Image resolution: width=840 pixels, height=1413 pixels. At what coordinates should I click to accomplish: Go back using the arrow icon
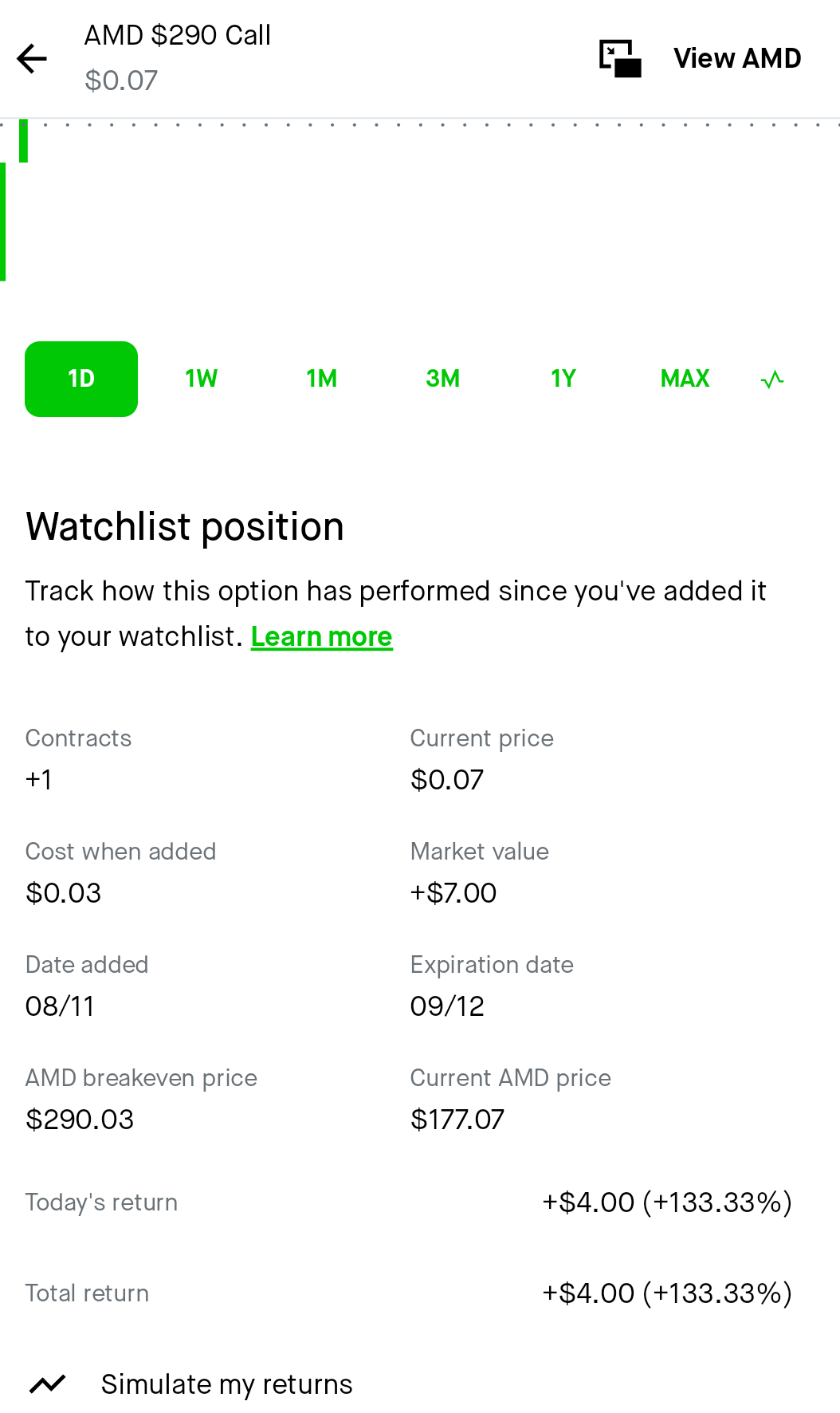[x=32, y=58]
